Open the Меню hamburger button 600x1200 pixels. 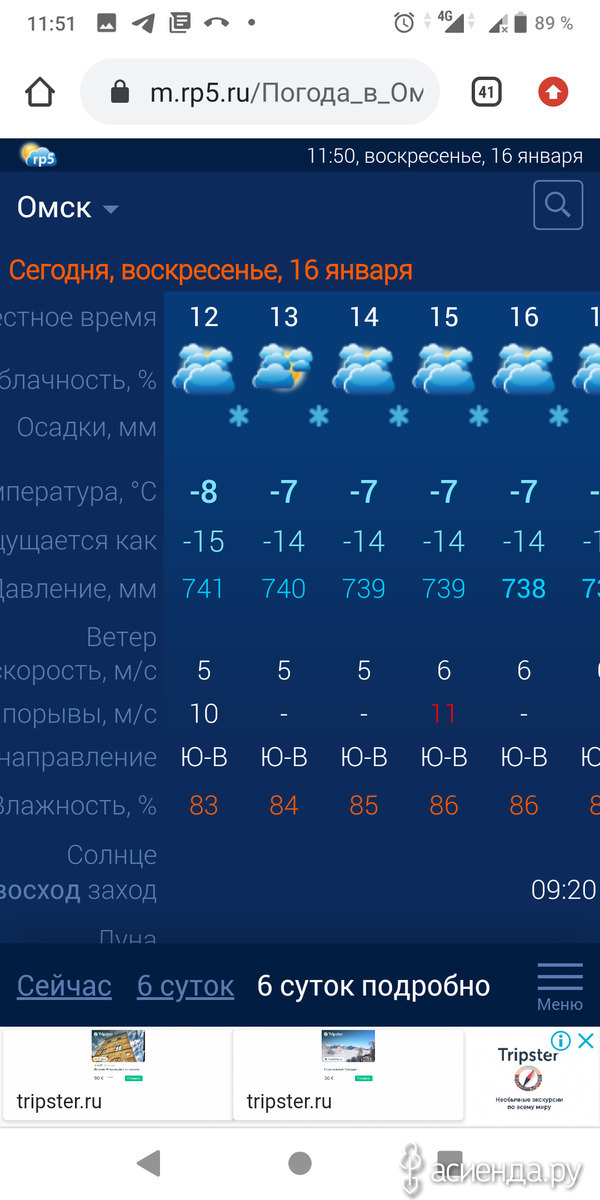(x=560, y=985)
